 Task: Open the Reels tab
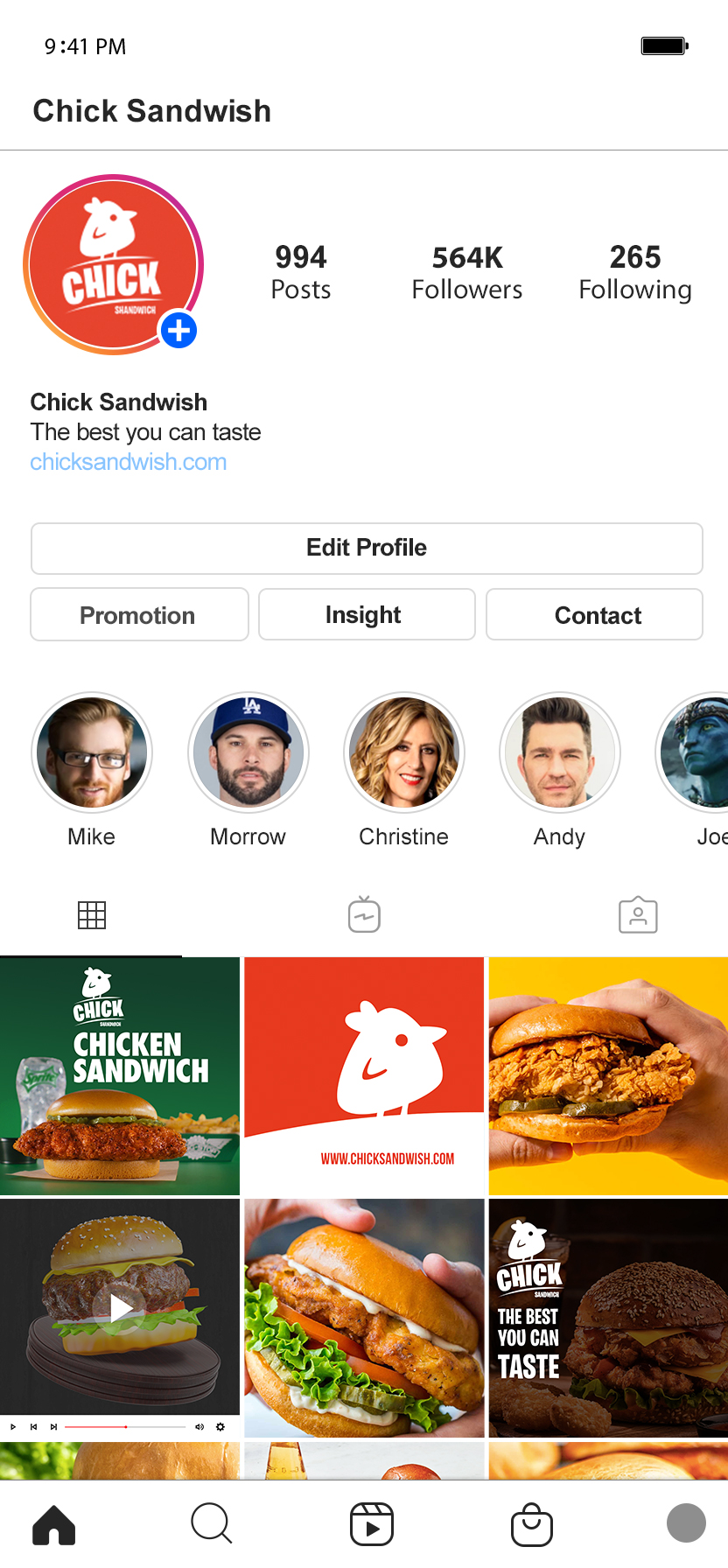coord(372,1524)
